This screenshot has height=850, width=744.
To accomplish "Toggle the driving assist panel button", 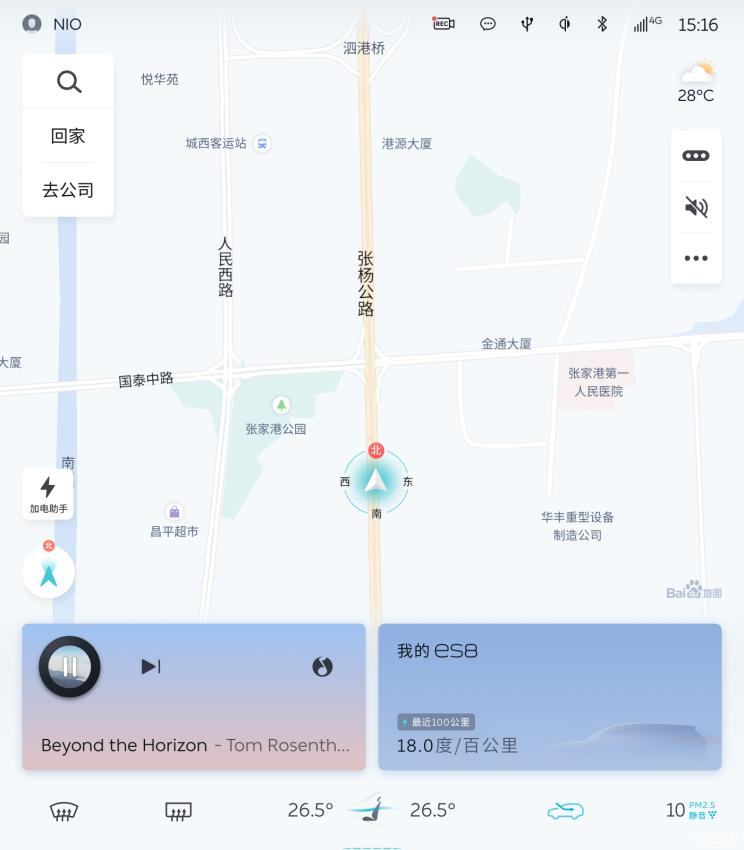I will 695,155.
